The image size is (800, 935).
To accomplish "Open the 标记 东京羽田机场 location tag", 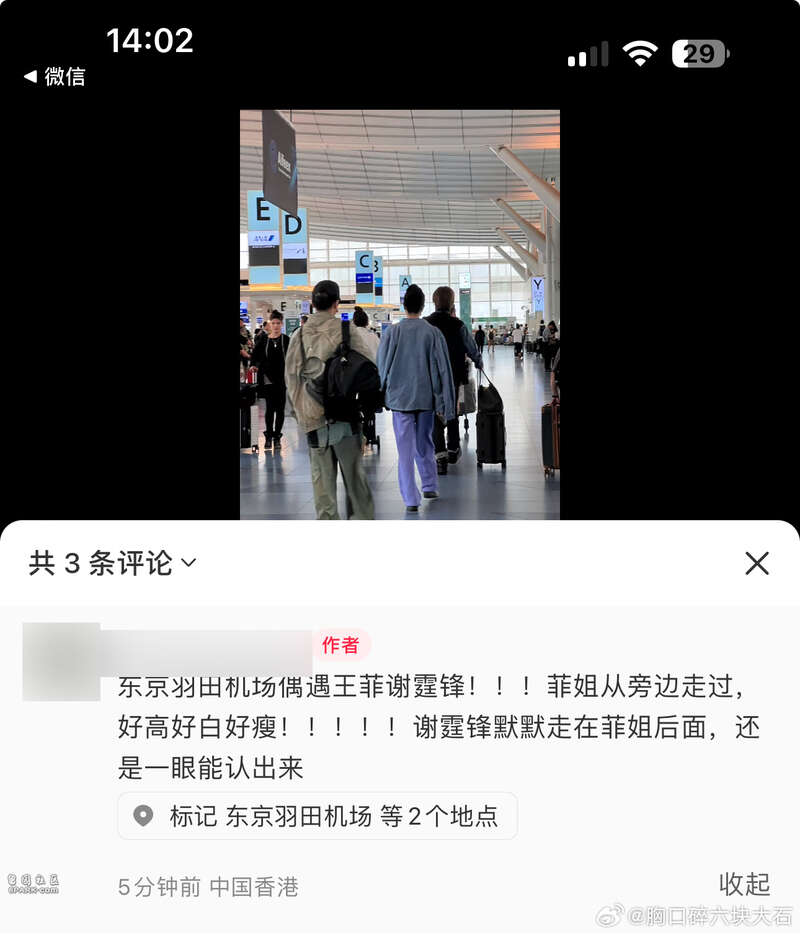I will 317,816.
